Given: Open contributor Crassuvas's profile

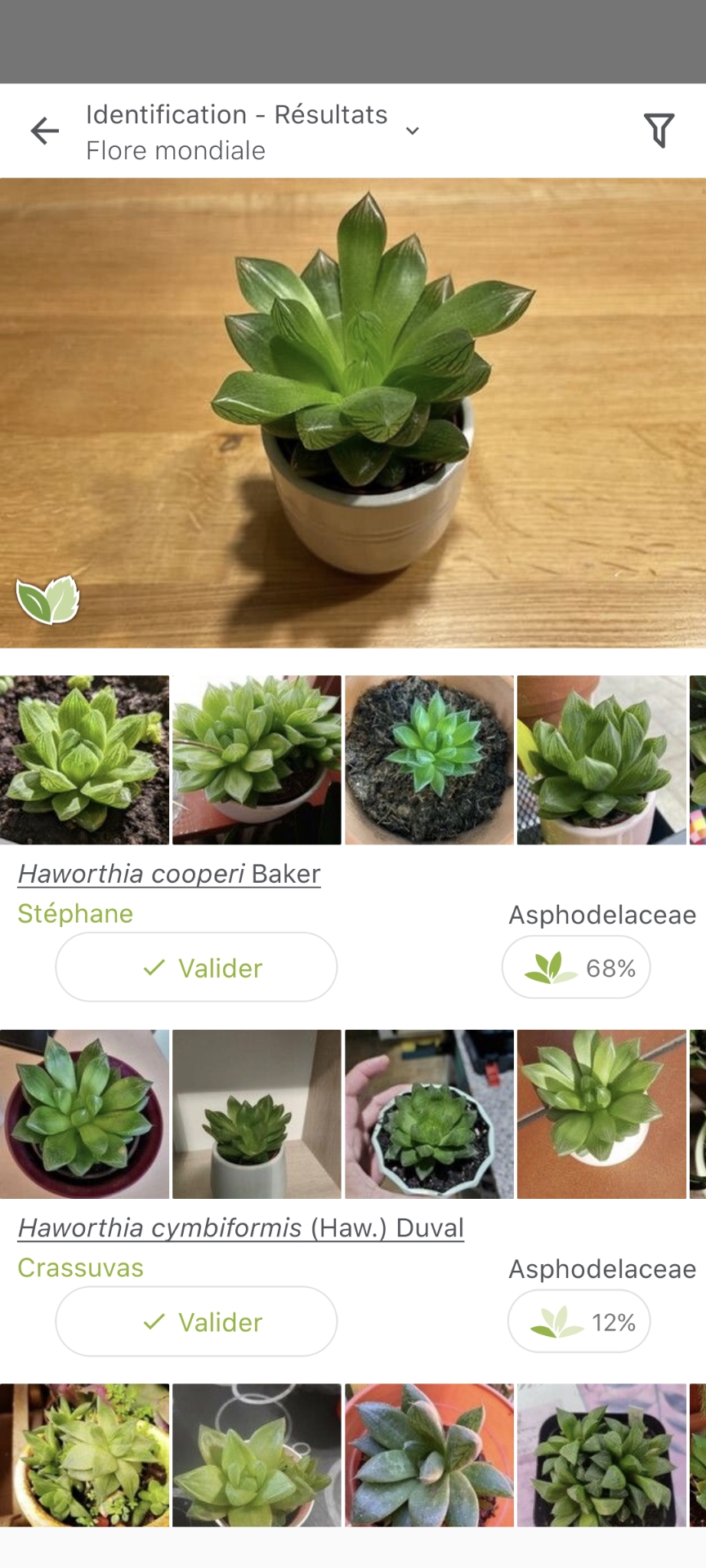Looking at the screenshot, I should 81,1267.
